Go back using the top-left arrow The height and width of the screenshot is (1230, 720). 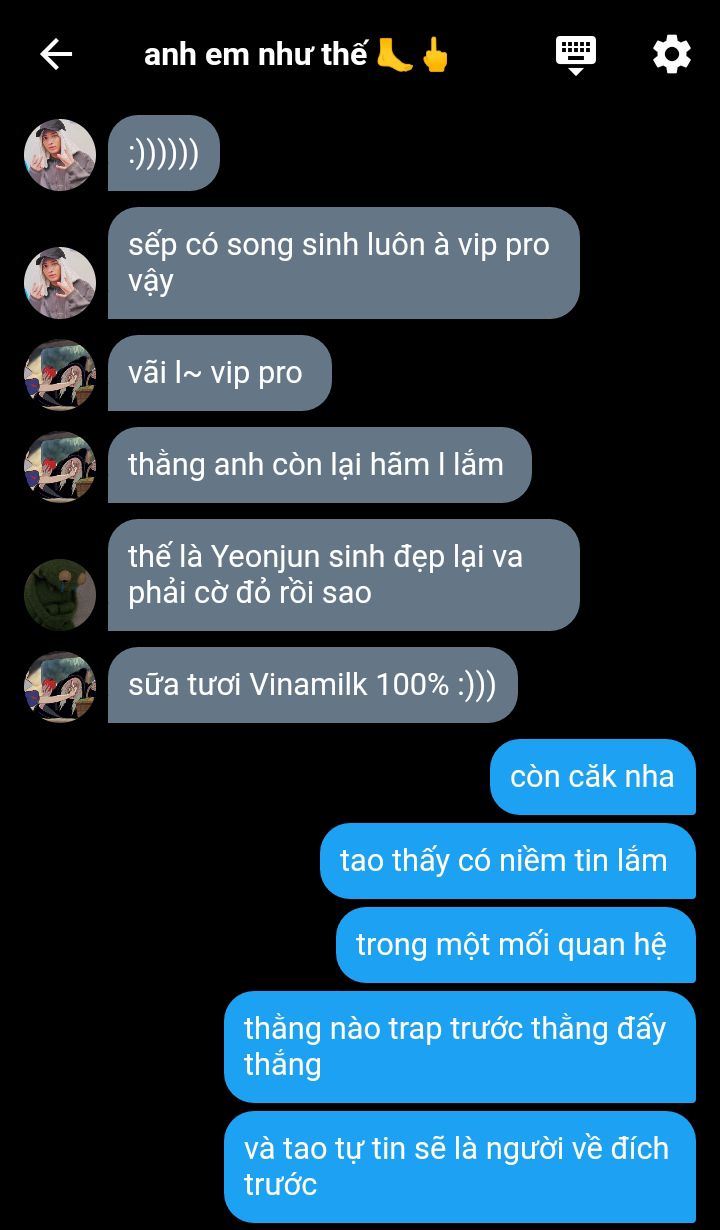point(56,54)
